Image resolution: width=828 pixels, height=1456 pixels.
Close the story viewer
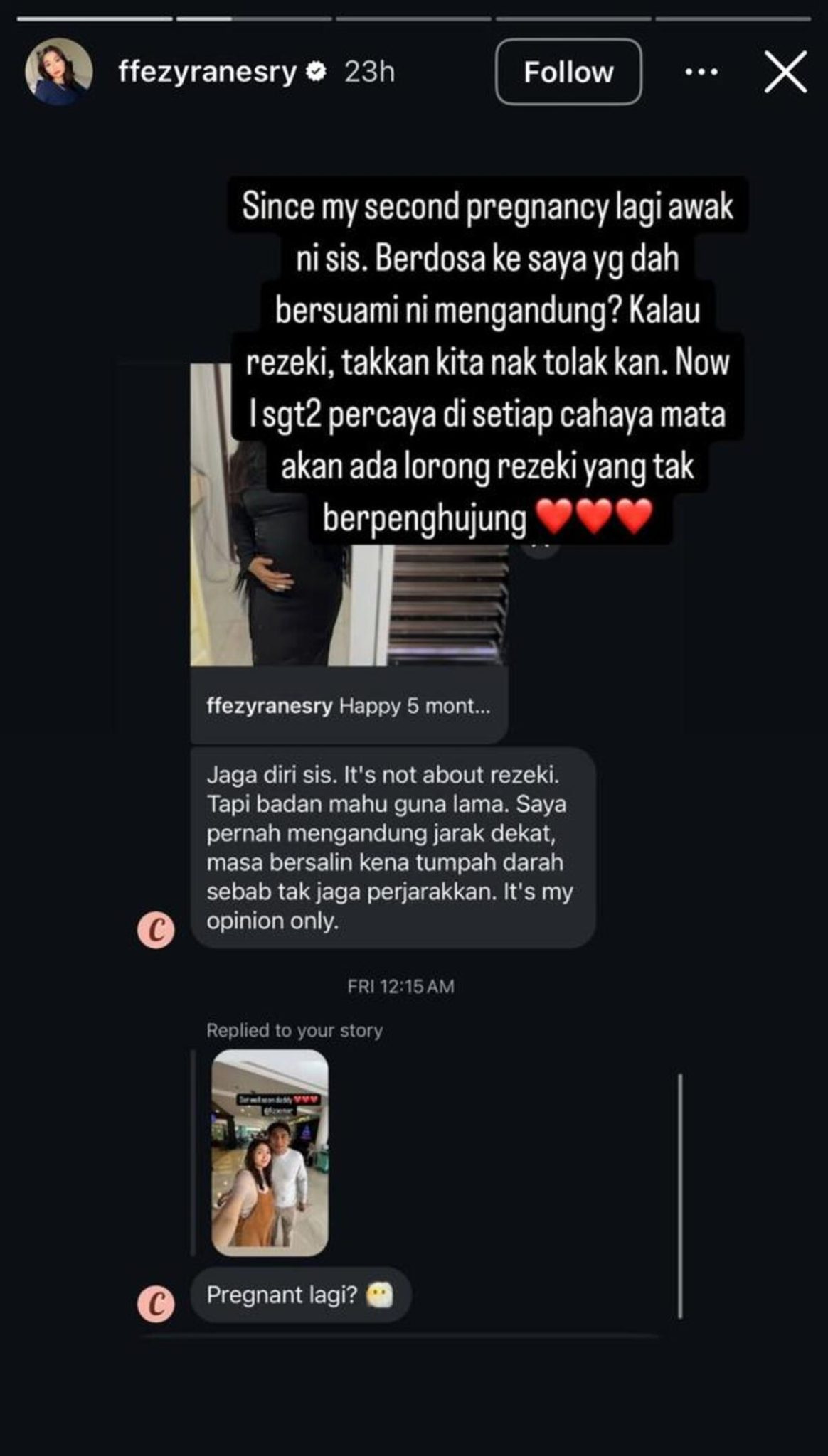(785, 72)
